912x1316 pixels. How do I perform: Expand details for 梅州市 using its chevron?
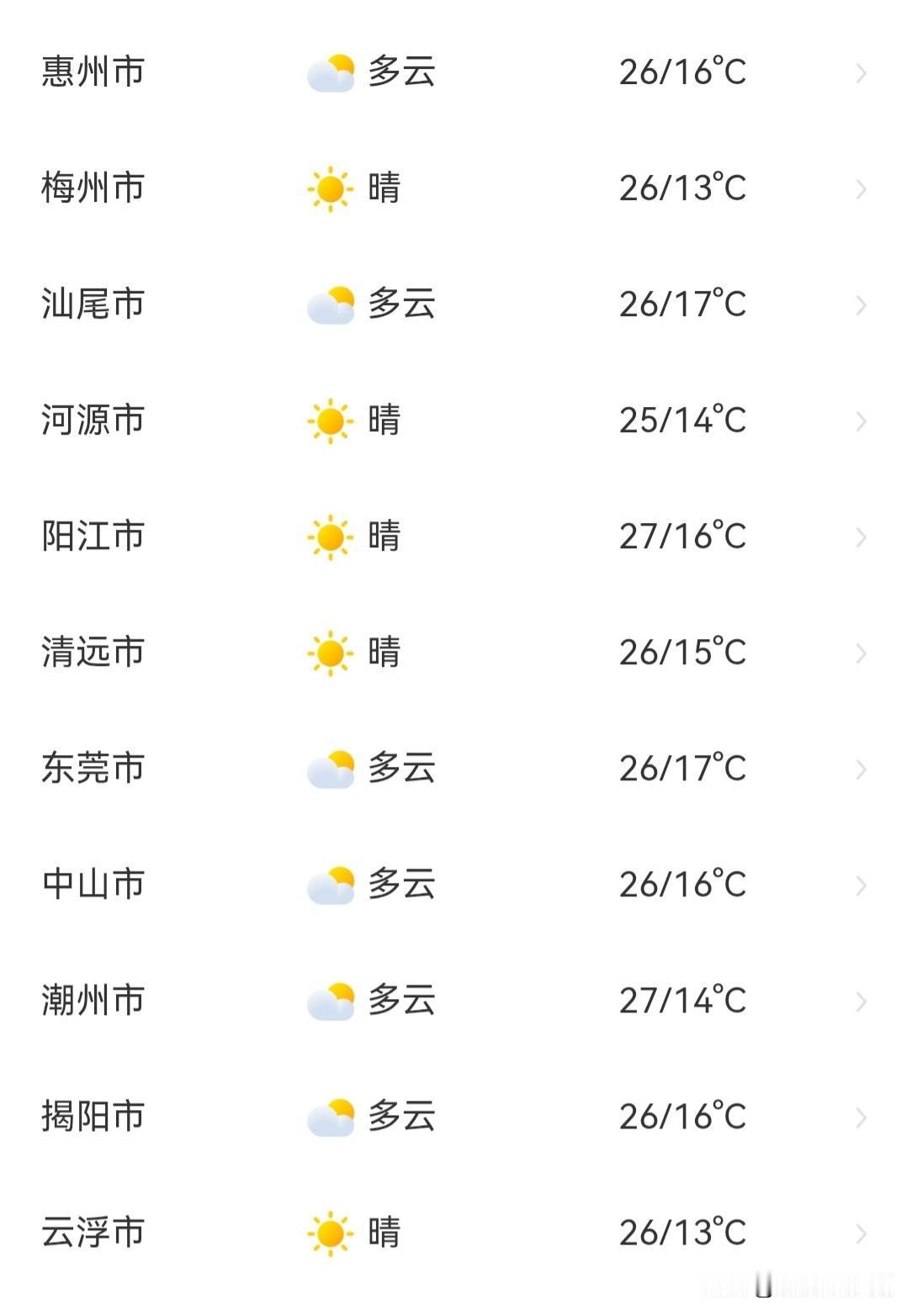coord(860,188)
